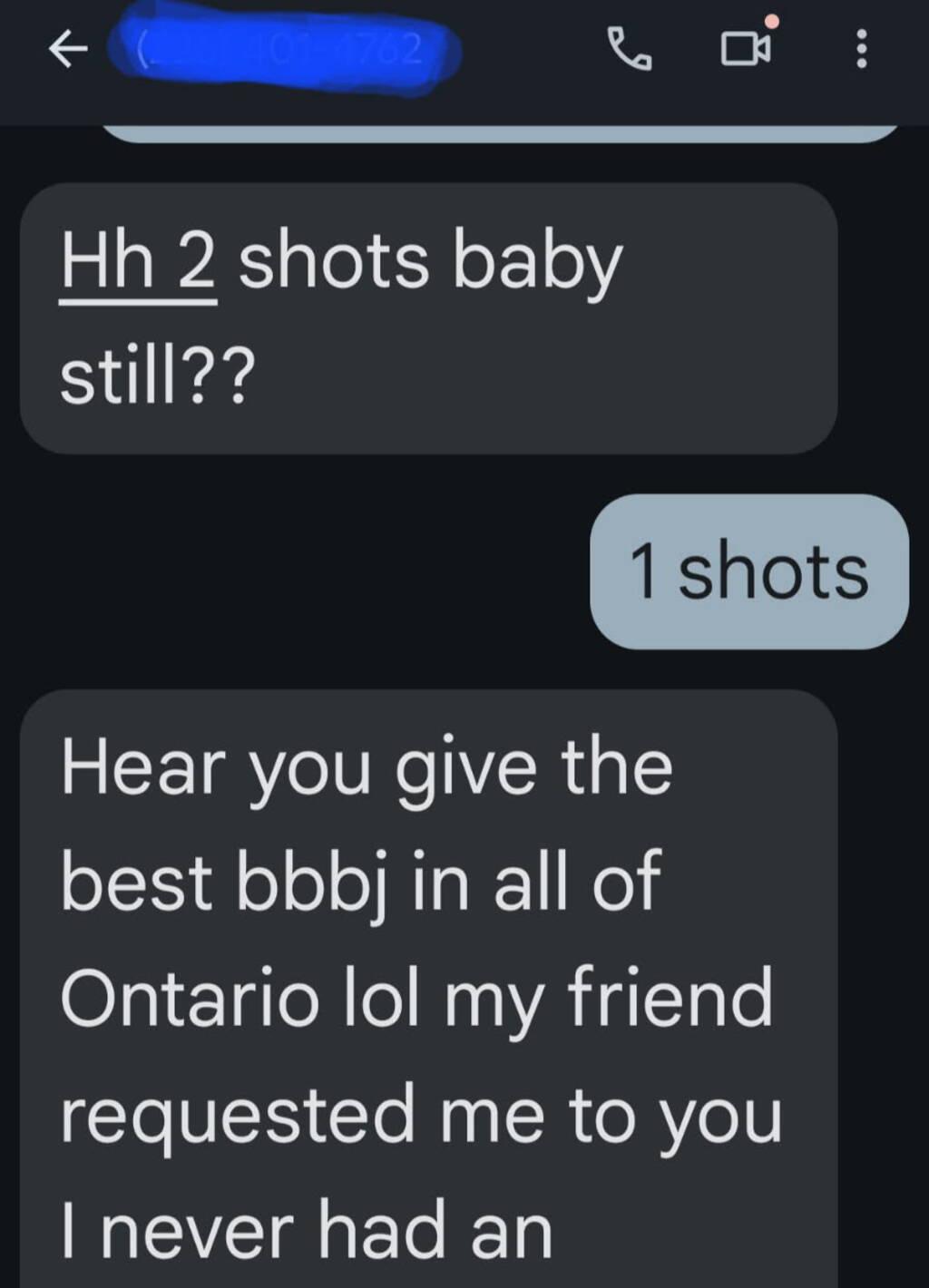
Task: Start a voice call with this contact
Action: (629, 49)
